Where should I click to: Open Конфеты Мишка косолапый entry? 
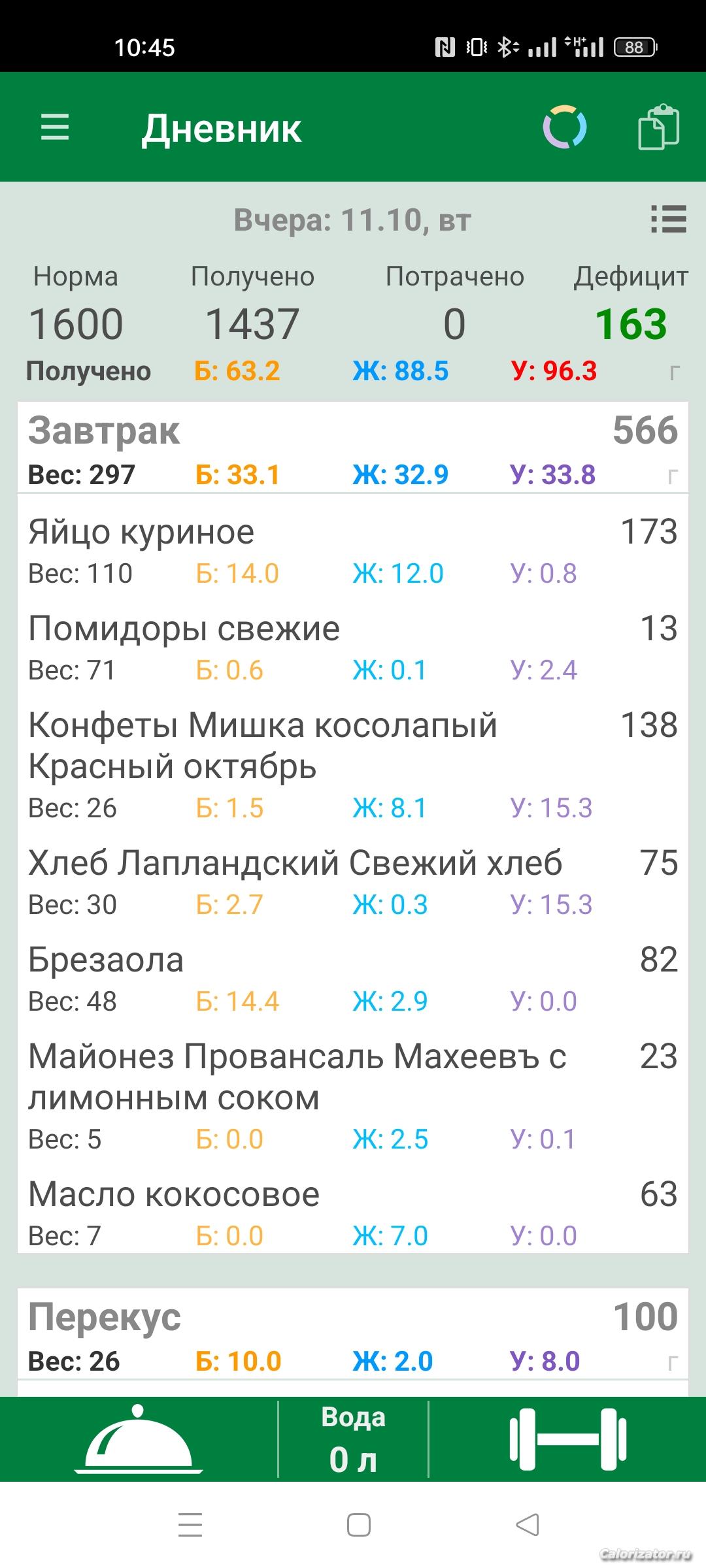pos(353,764)
